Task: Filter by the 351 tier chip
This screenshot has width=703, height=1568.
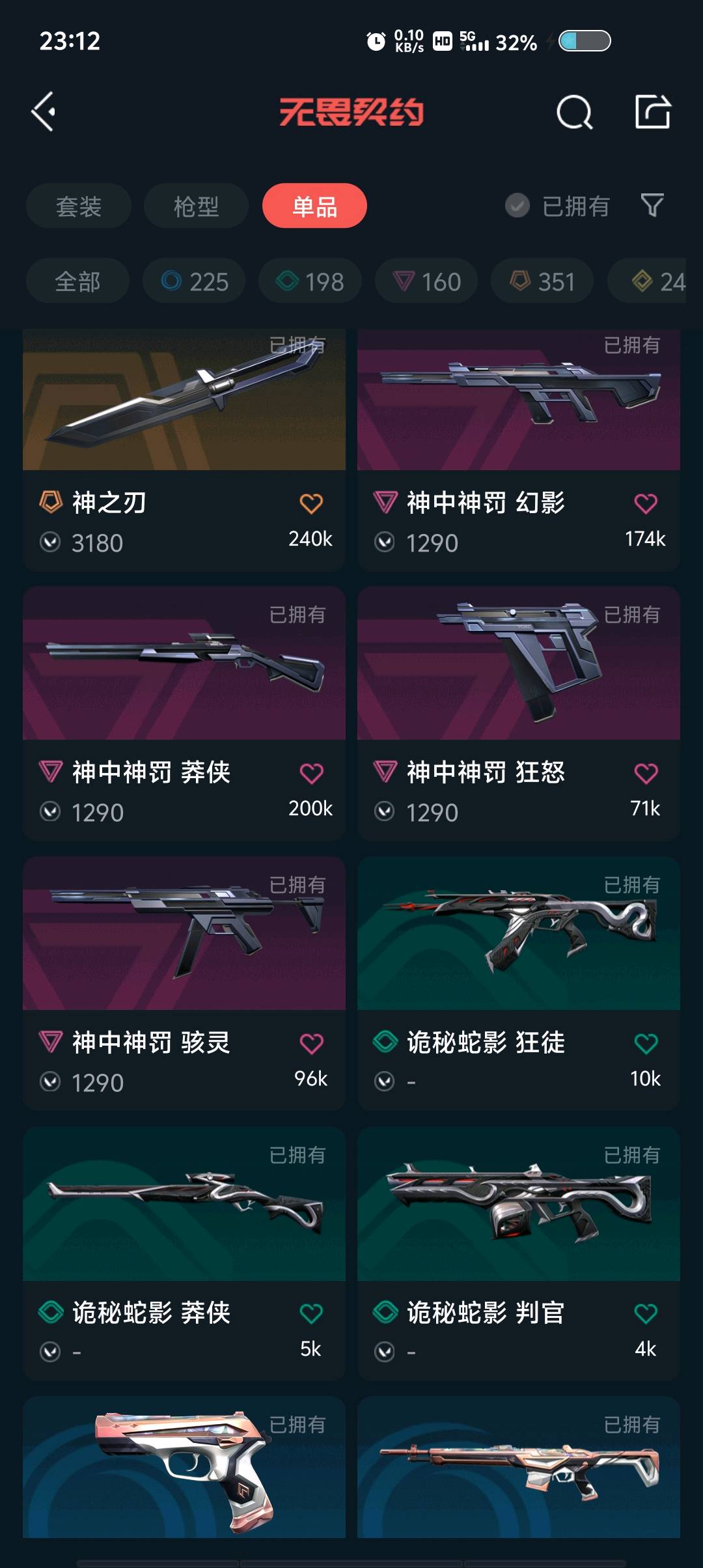Action: (542, 281)
